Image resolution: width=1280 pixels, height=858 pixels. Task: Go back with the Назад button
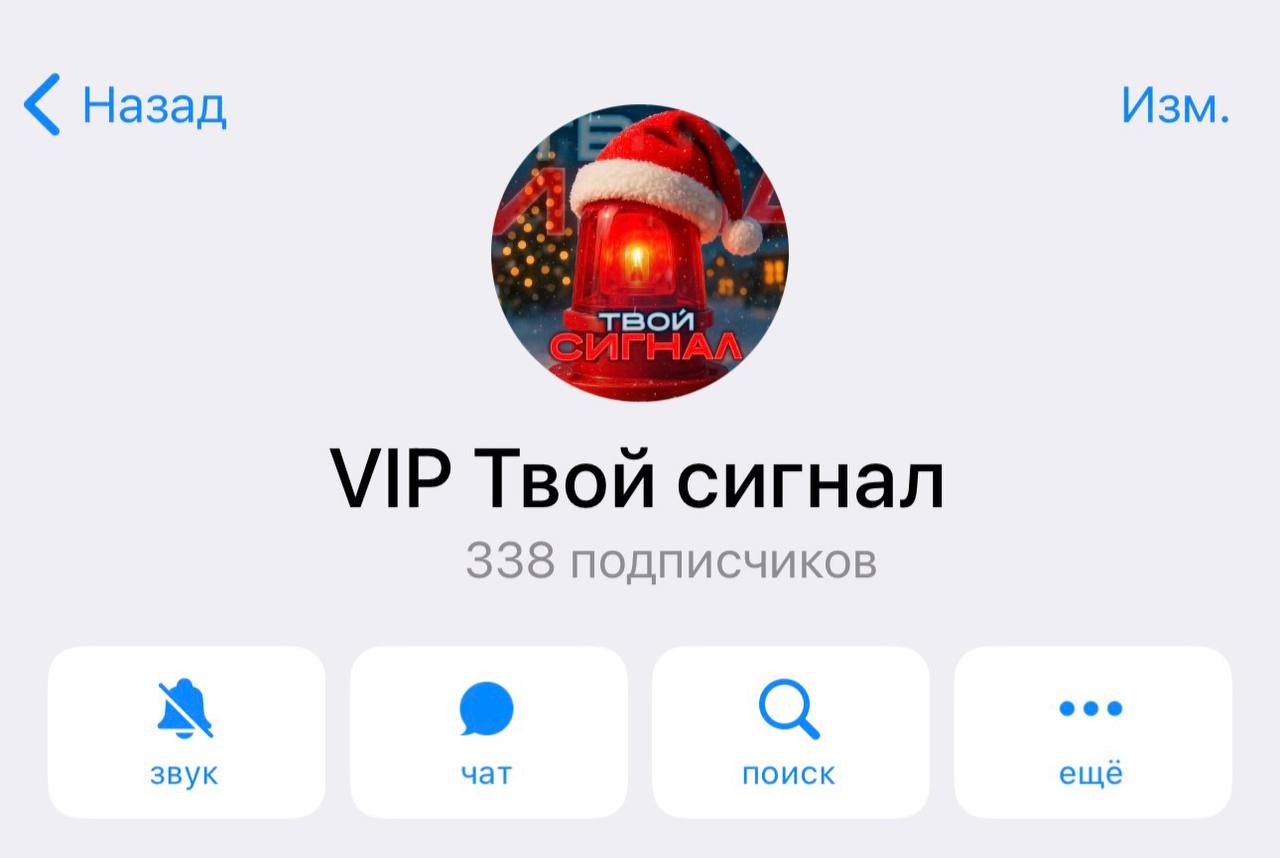tap(126, 105)
